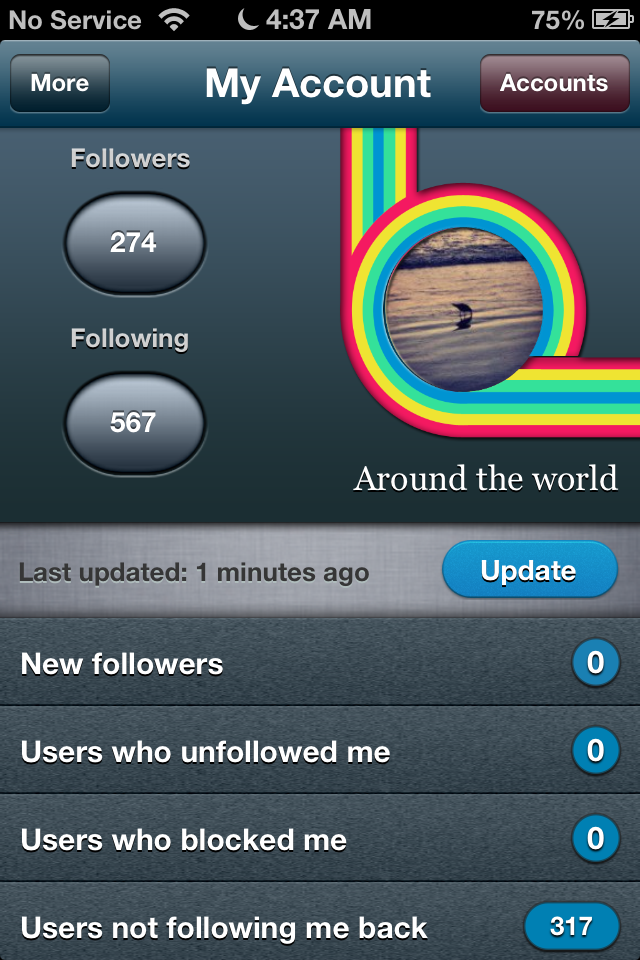Image resolution: width=640 pixels, height=960 pixels.
Task: View Users who blocked me
Action: point(320,839)
